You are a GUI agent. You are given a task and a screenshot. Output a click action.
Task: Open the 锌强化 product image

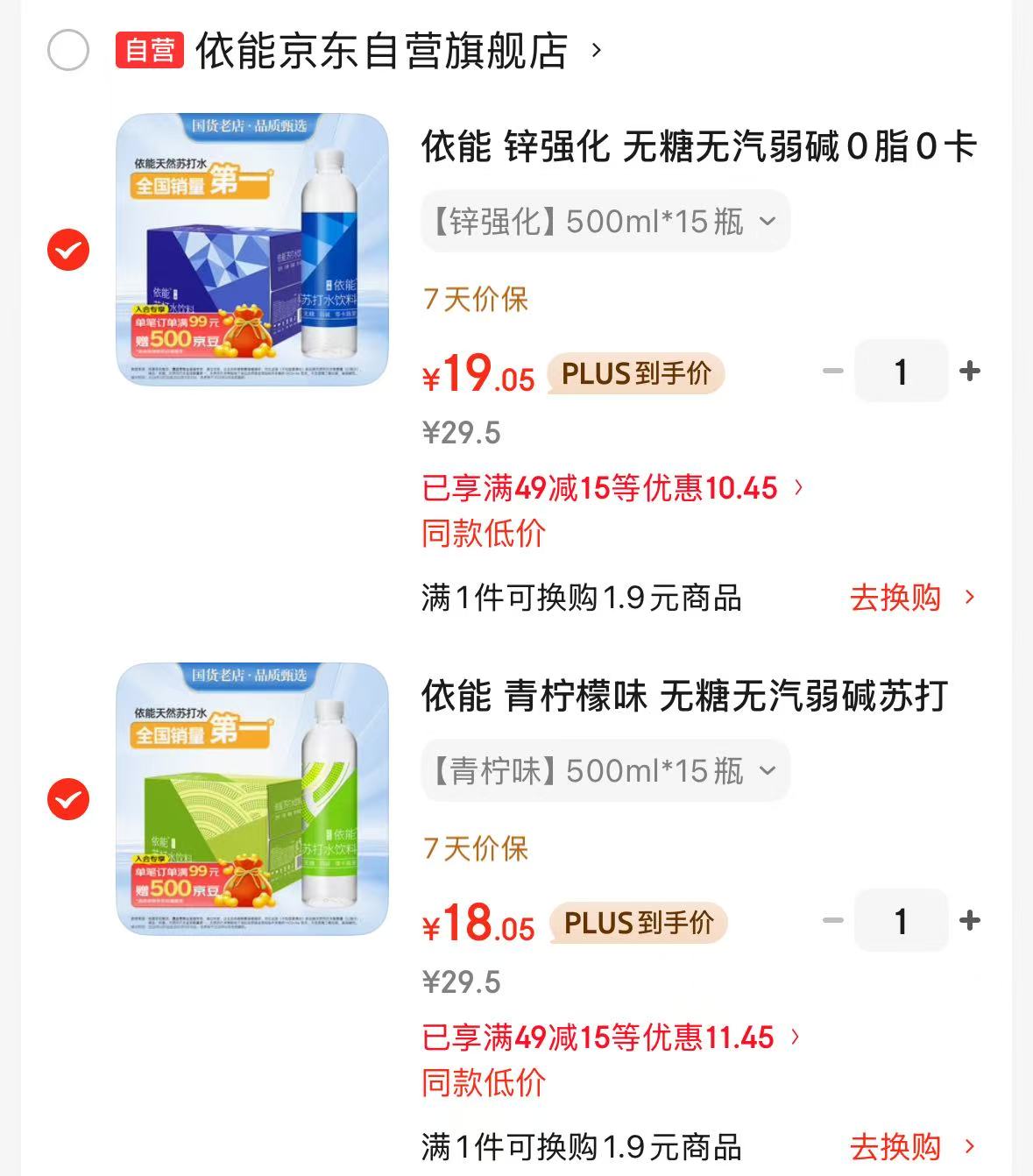tap(252, 250)
